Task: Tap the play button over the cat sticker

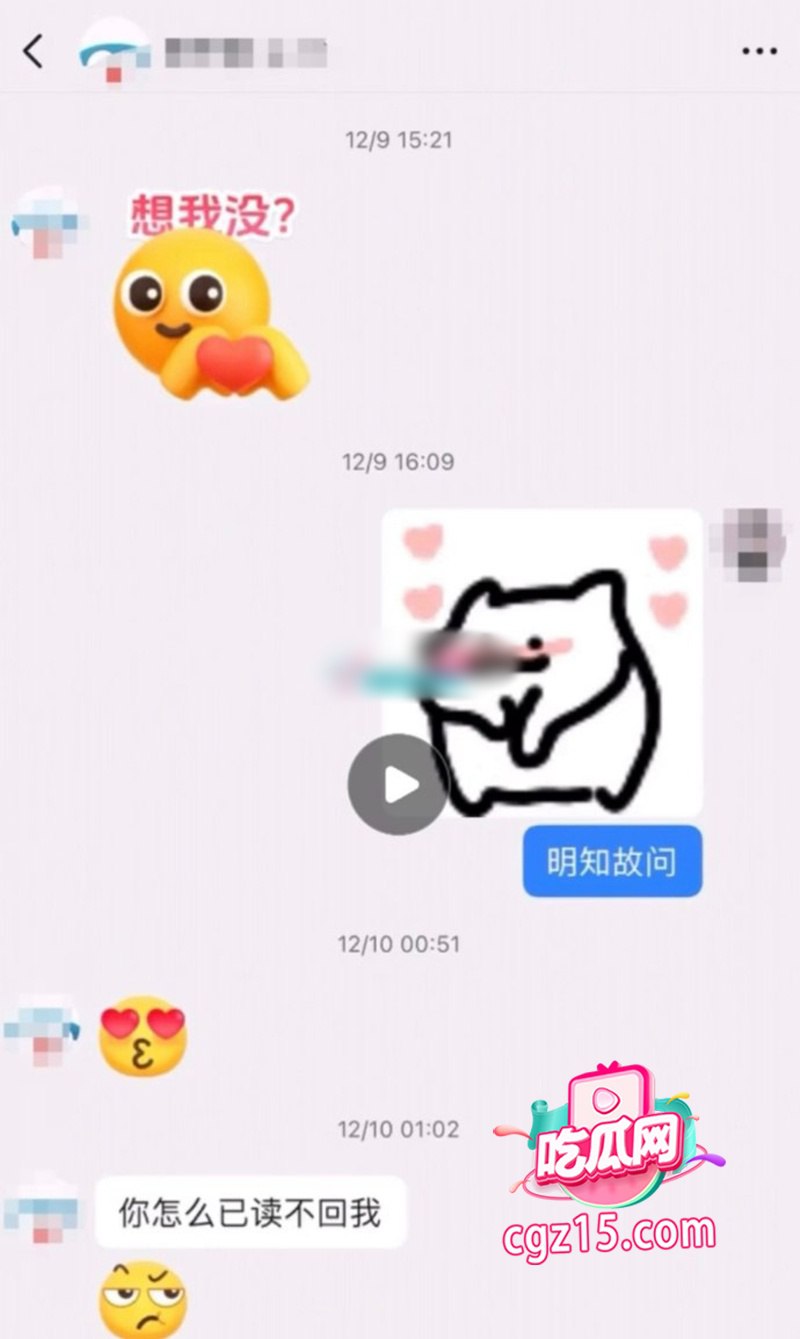Action: pyautogui.click(x=398, y=785)
